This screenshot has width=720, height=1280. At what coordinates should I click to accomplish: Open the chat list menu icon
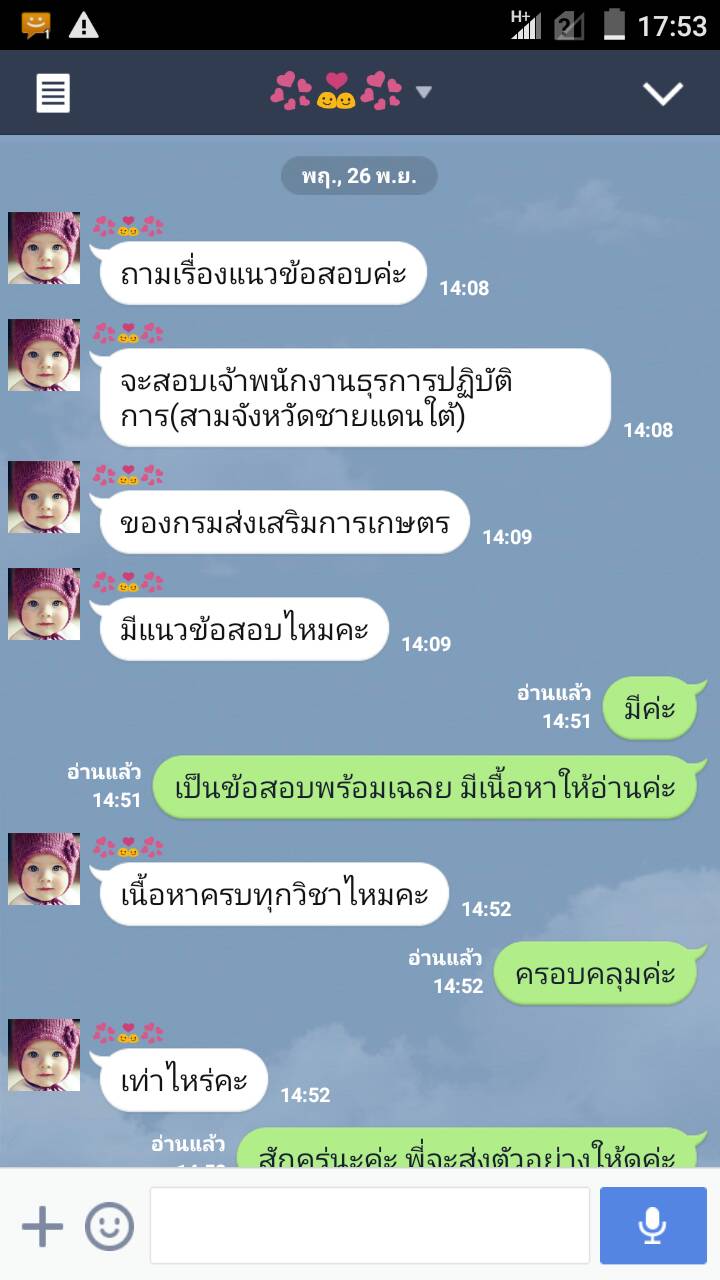pos(53,94)
